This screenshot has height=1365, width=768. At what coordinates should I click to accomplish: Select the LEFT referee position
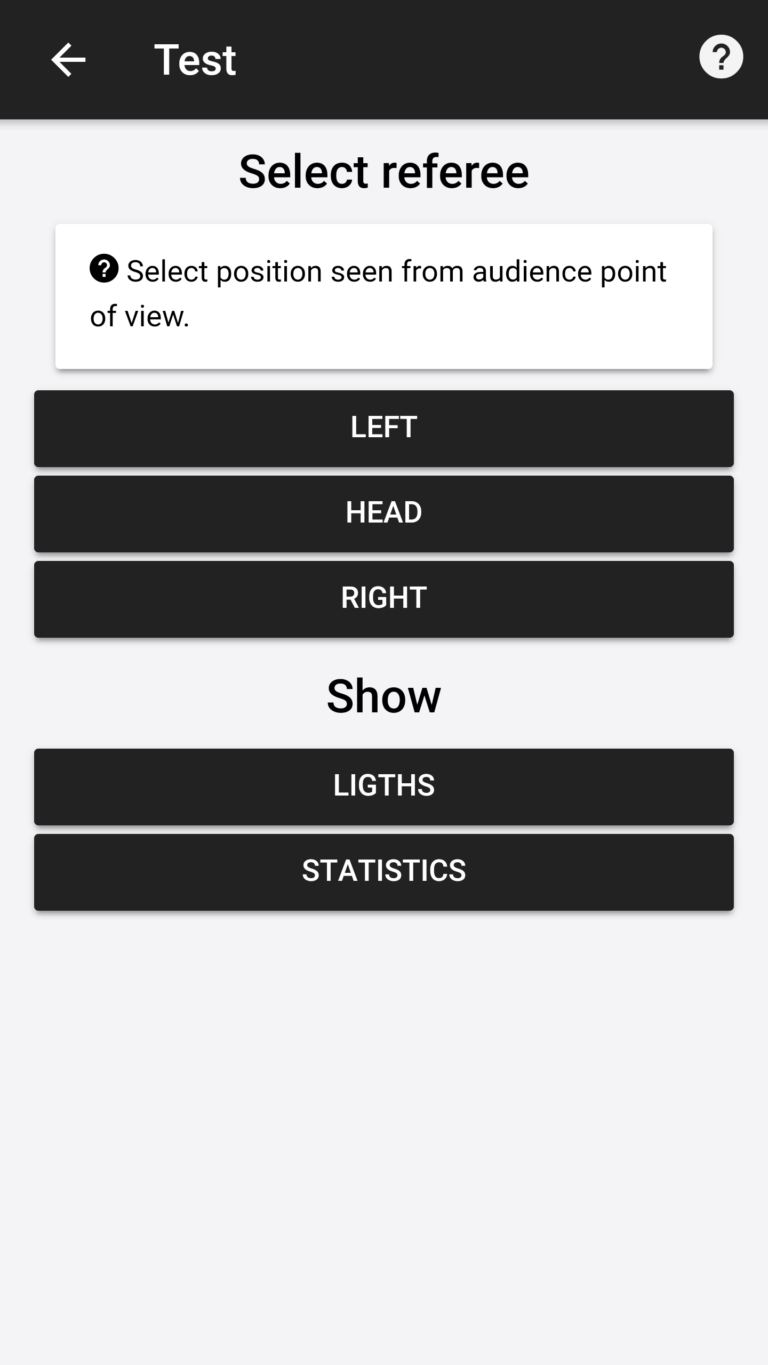tap(384, 428)
